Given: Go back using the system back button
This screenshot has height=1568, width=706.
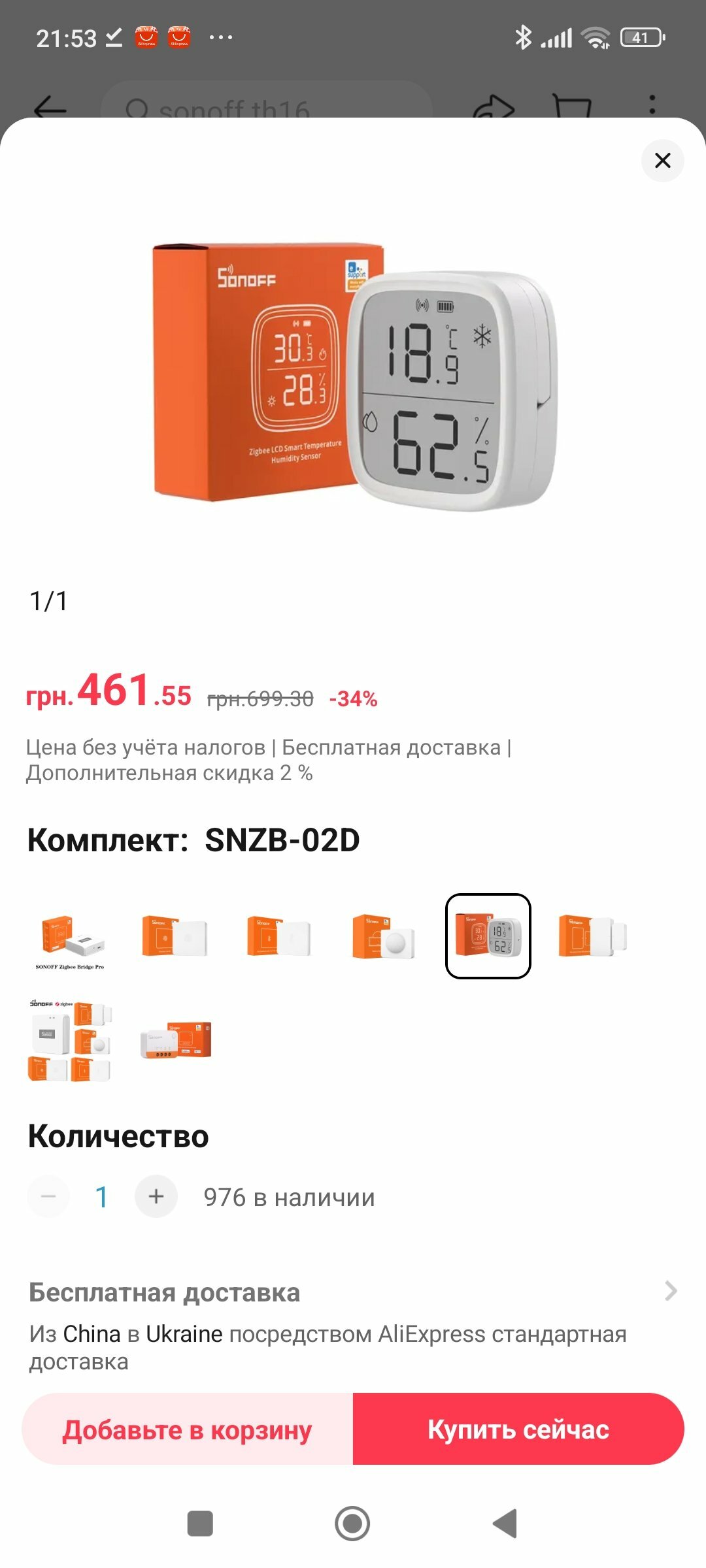Looking at the screenshot, I should point(505,1524).
